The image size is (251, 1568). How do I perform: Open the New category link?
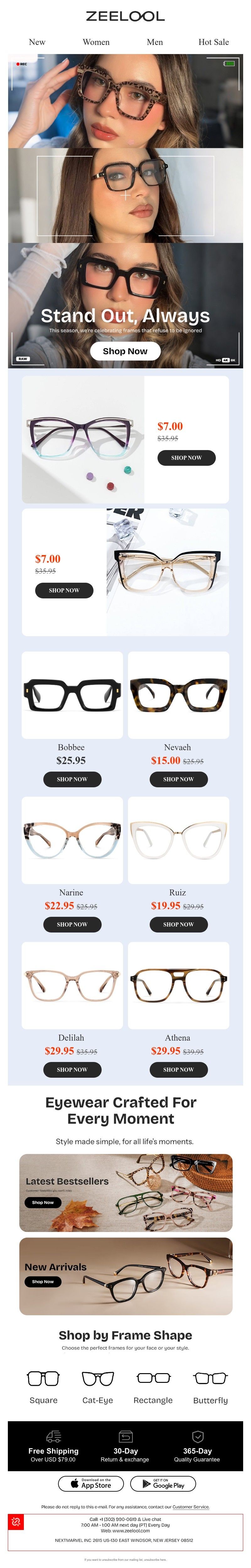click(x=37, y=42)
